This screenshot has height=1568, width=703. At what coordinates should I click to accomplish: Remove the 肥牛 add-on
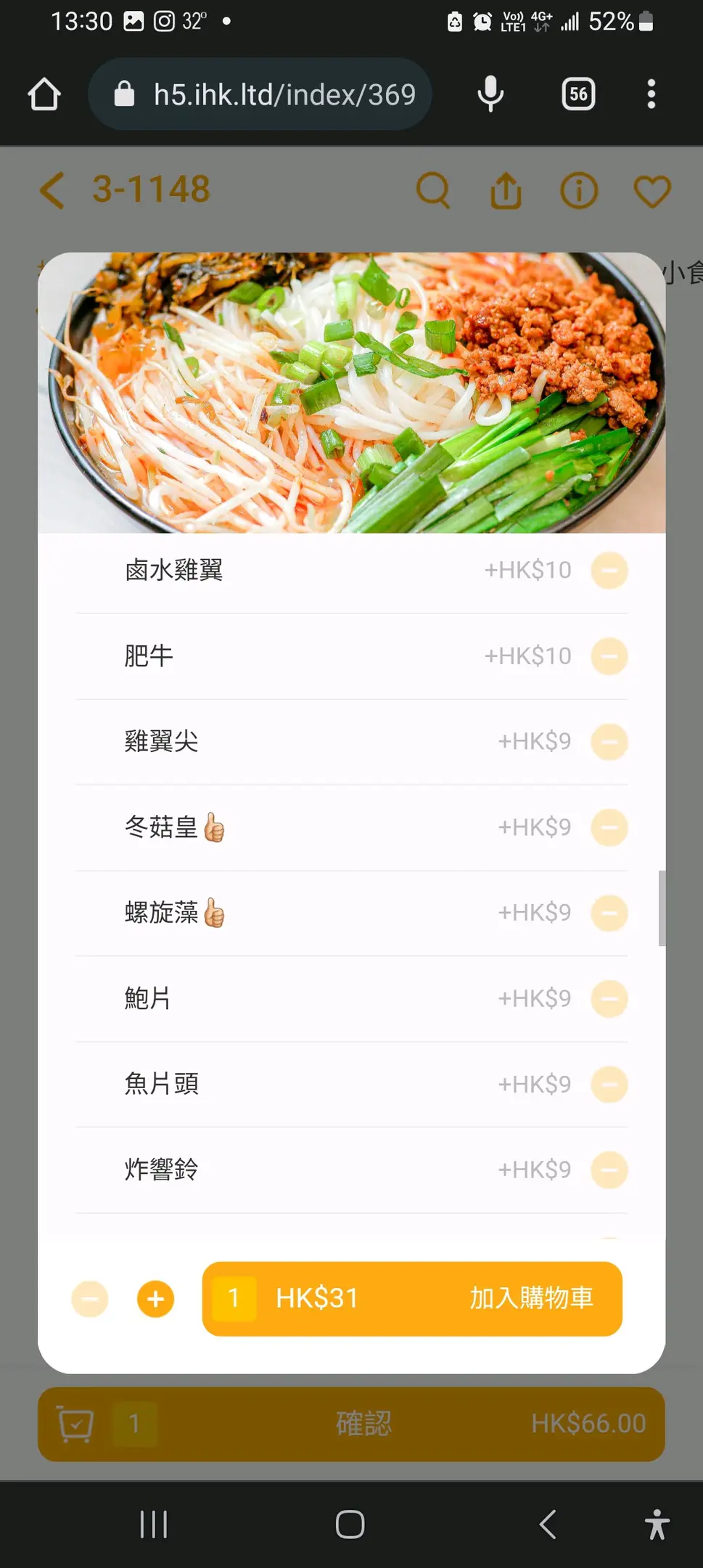(609, 656)
